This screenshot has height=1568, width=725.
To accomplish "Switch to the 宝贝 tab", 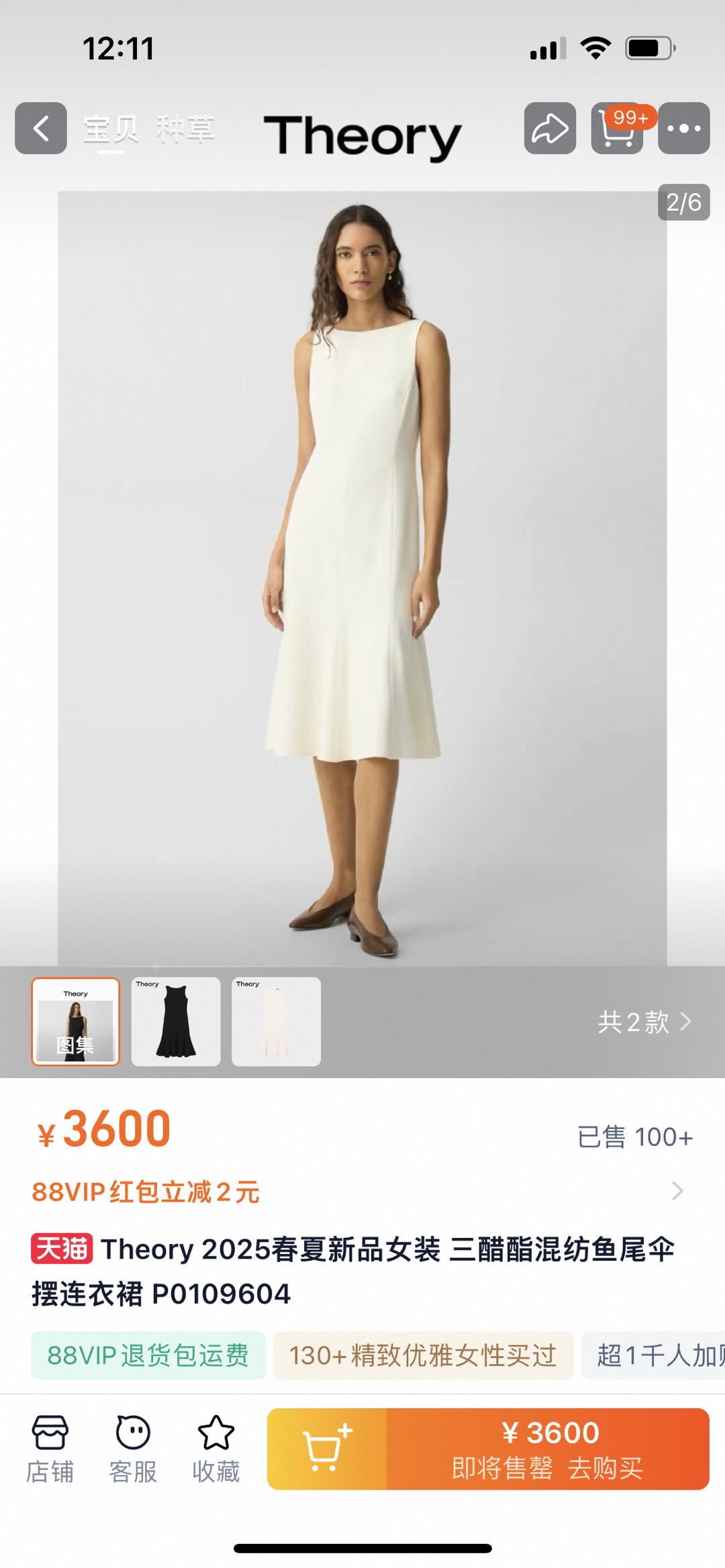I will [111, 129].
